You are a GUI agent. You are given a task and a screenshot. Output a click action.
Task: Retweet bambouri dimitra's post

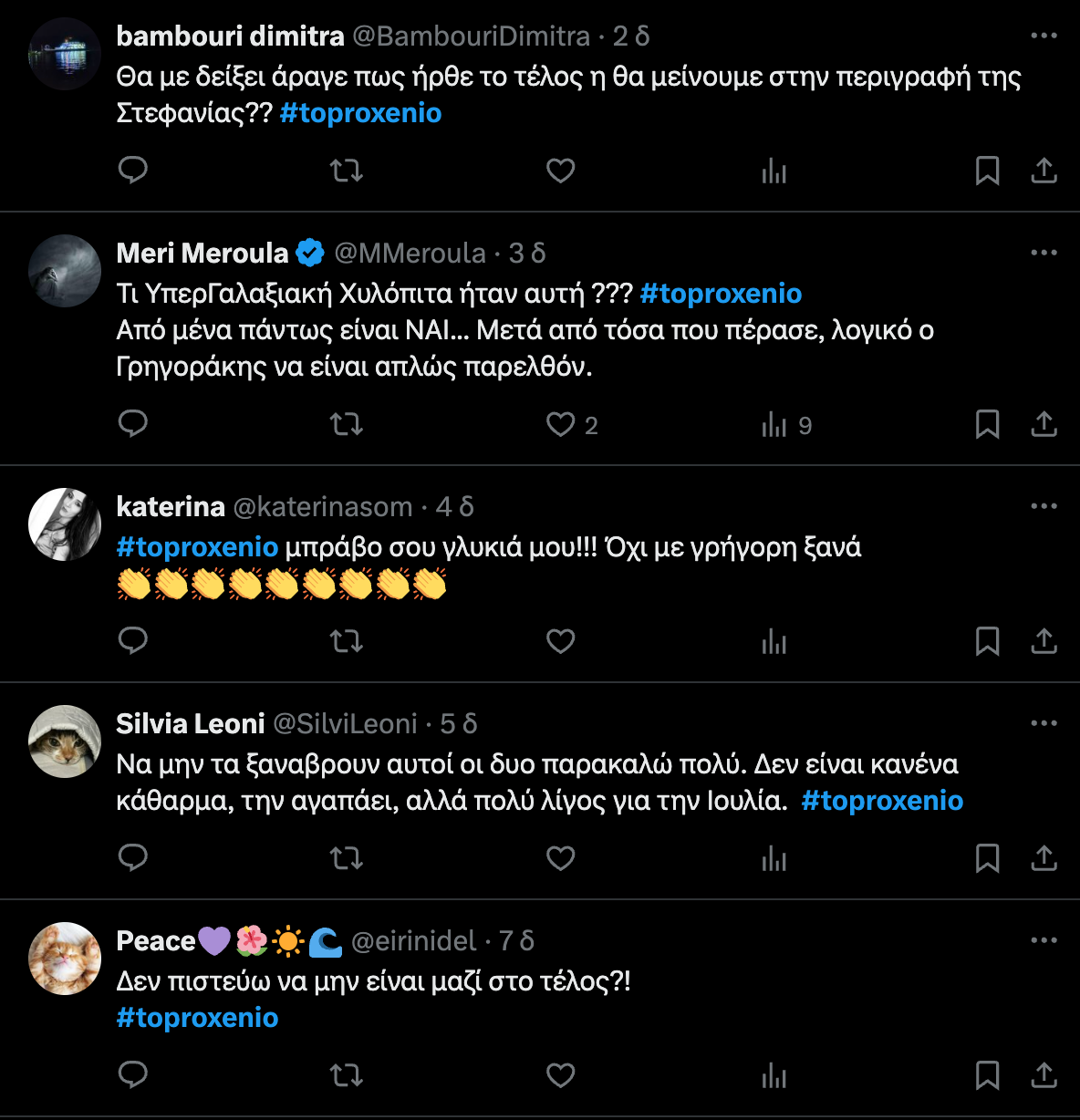(346, 171)
